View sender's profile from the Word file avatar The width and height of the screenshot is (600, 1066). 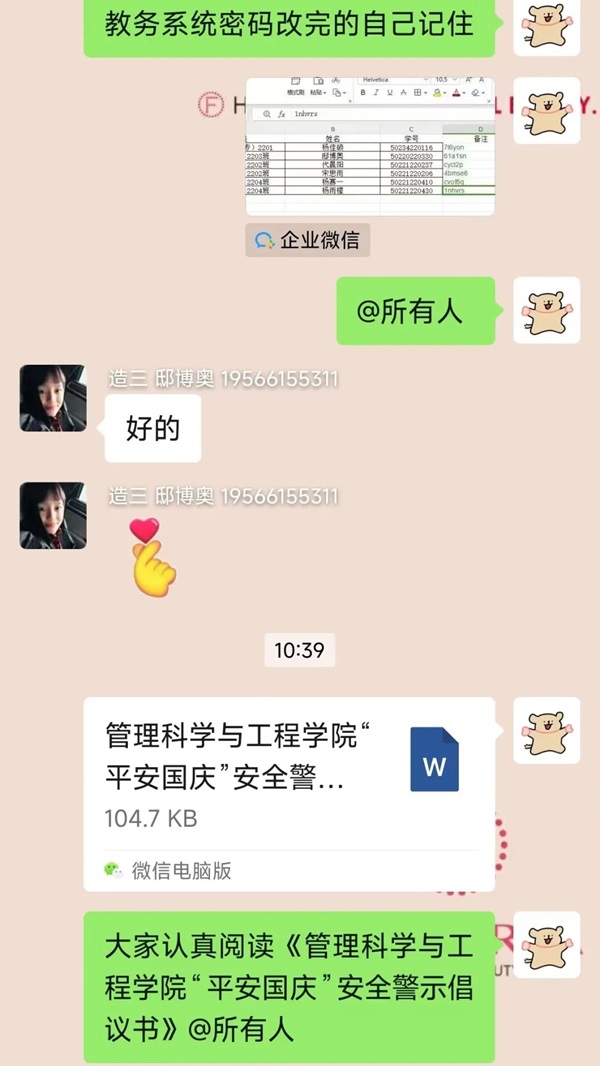tap(546, 731)
